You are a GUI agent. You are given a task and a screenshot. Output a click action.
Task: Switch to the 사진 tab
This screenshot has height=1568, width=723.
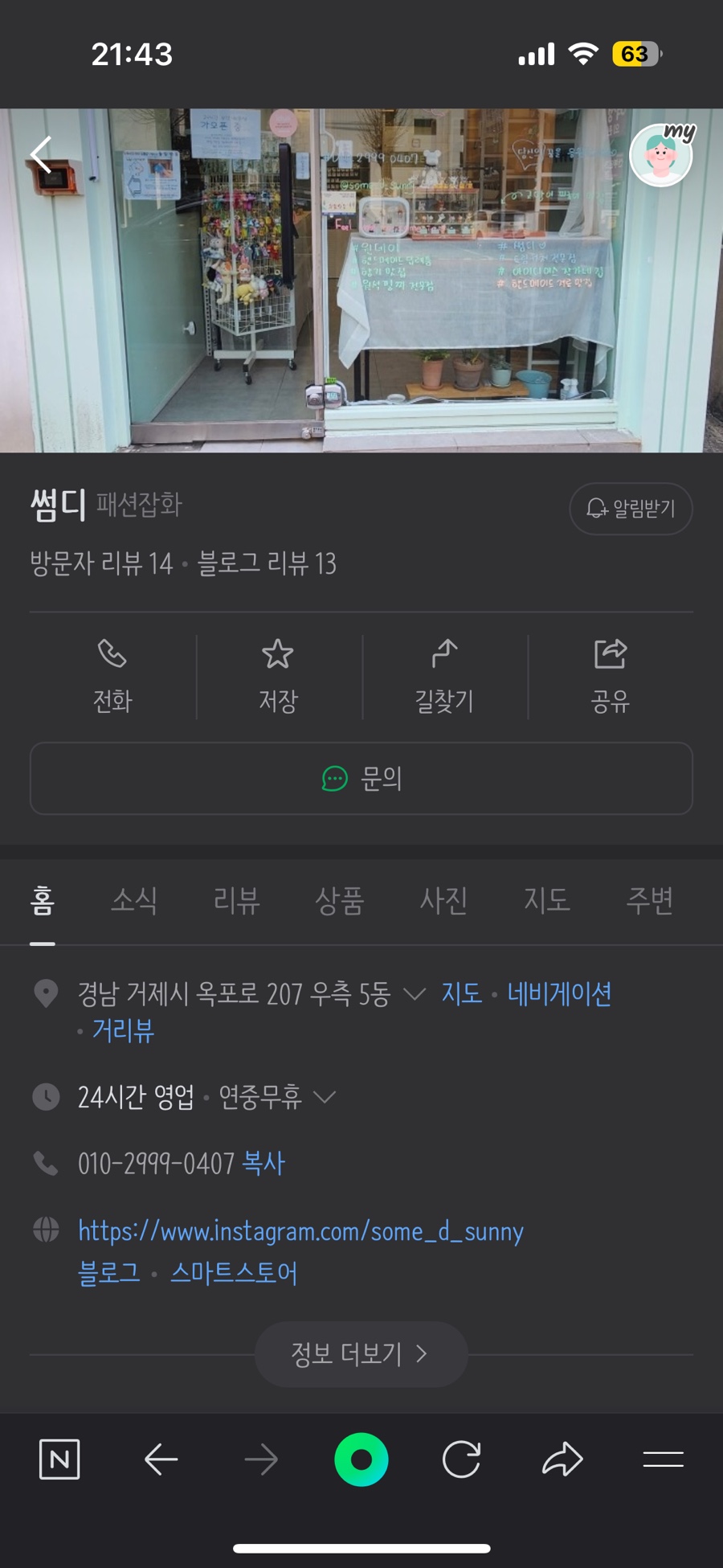(x=443, y=900)
